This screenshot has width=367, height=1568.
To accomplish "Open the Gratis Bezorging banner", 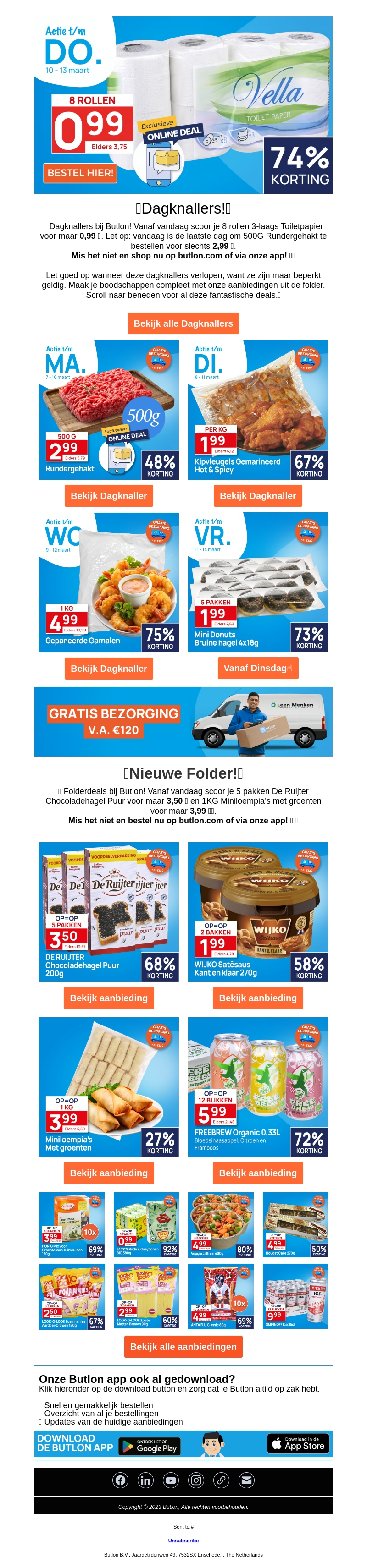I will point(183,721).
